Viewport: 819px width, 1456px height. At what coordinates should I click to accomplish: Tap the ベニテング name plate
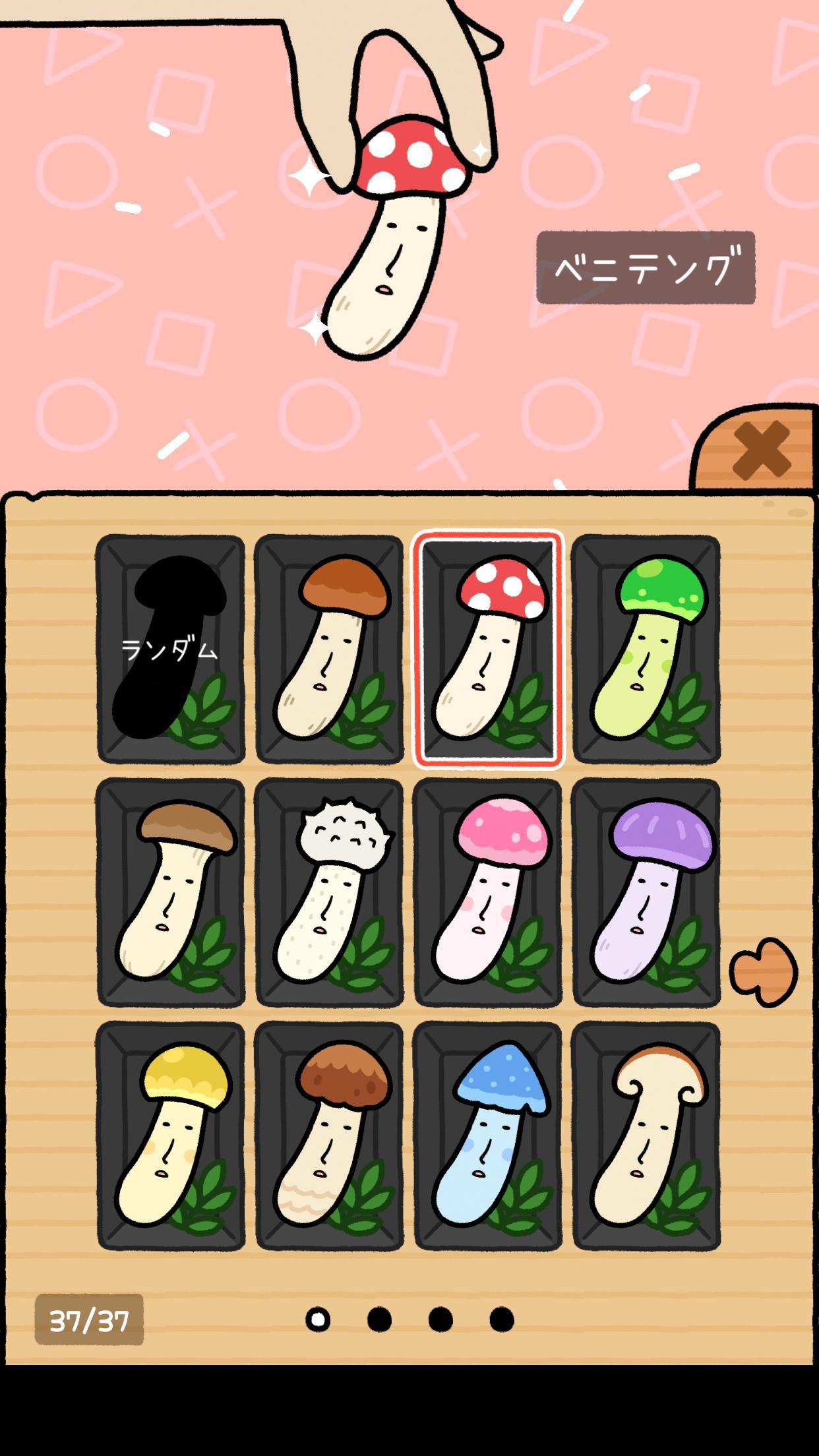coord(649,266)
